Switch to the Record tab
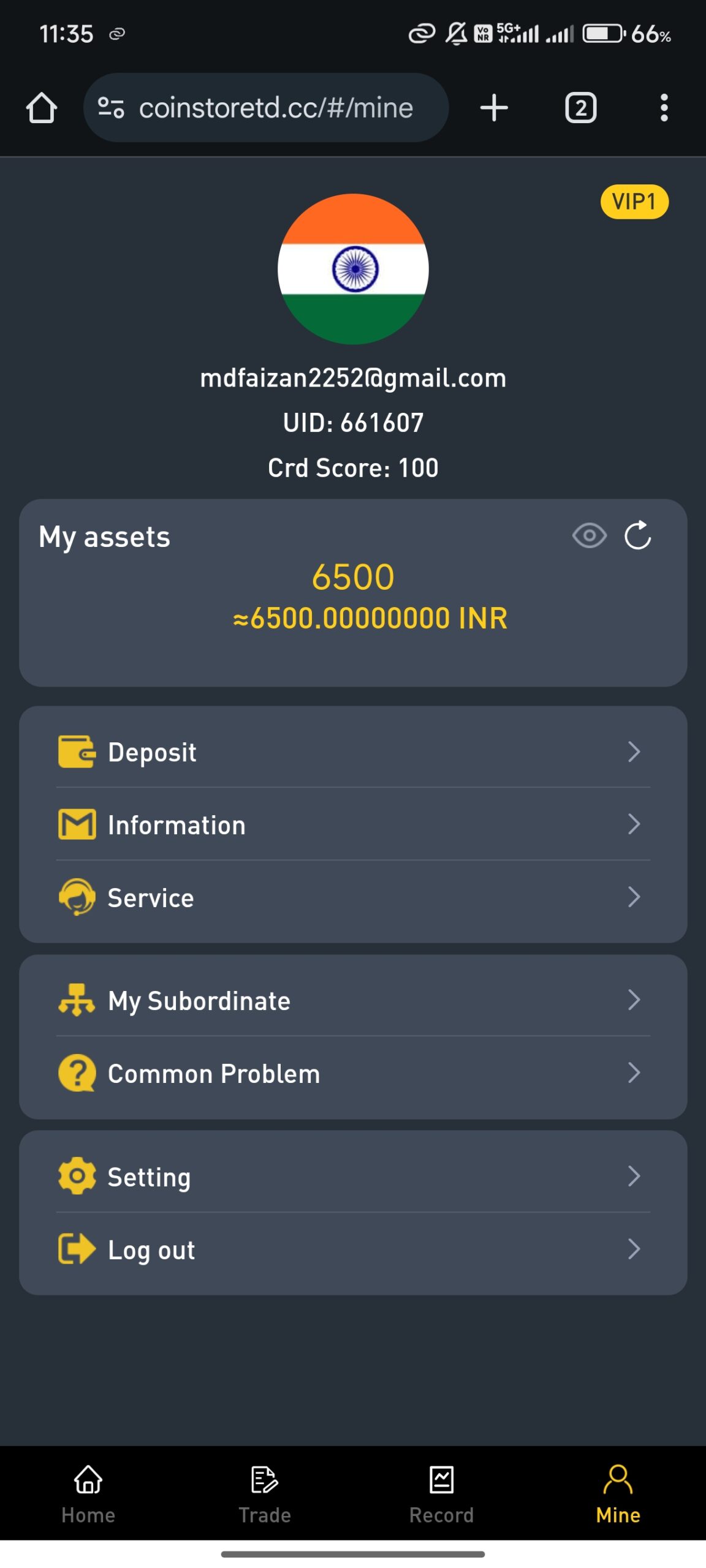 441,1493
